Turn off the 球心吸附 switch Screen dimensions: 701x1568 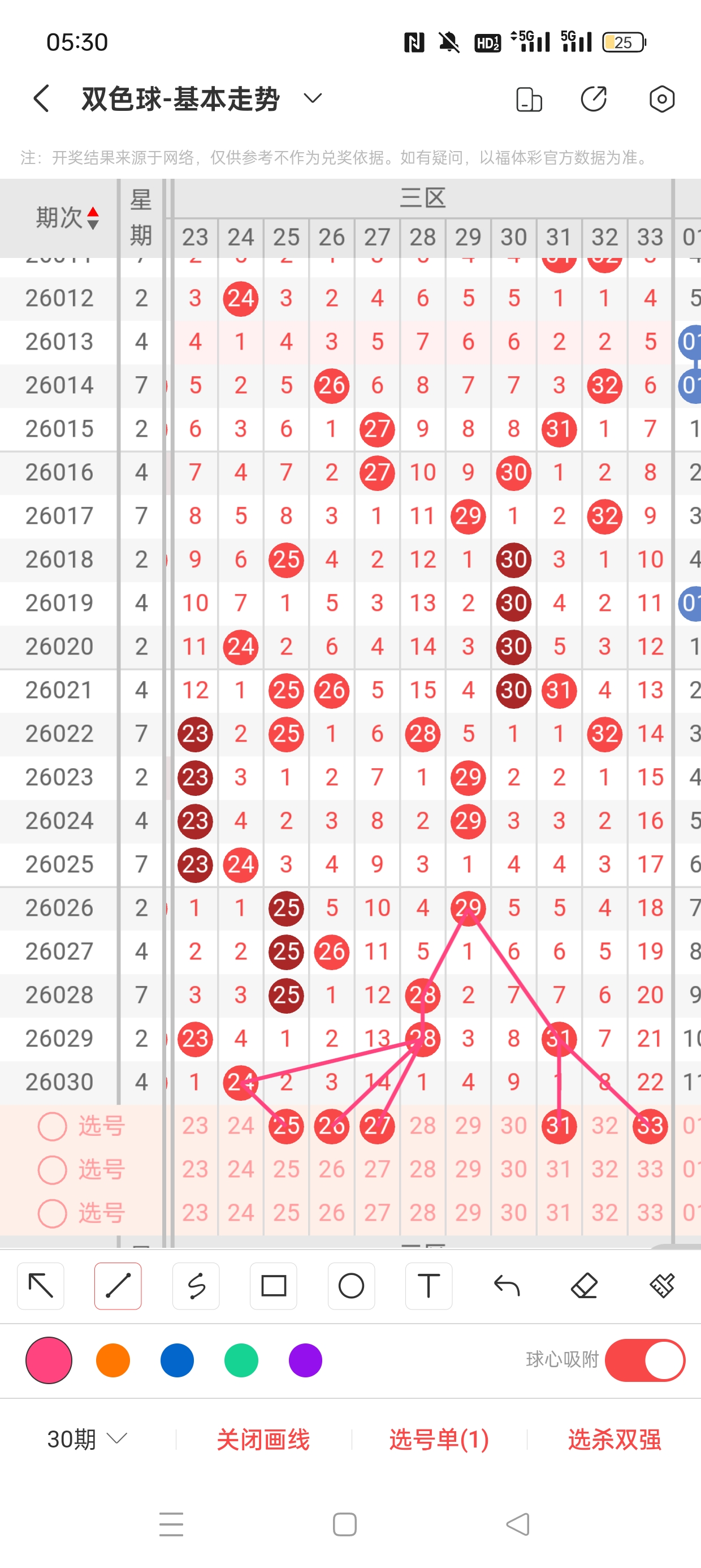[x=644, y=1360]
